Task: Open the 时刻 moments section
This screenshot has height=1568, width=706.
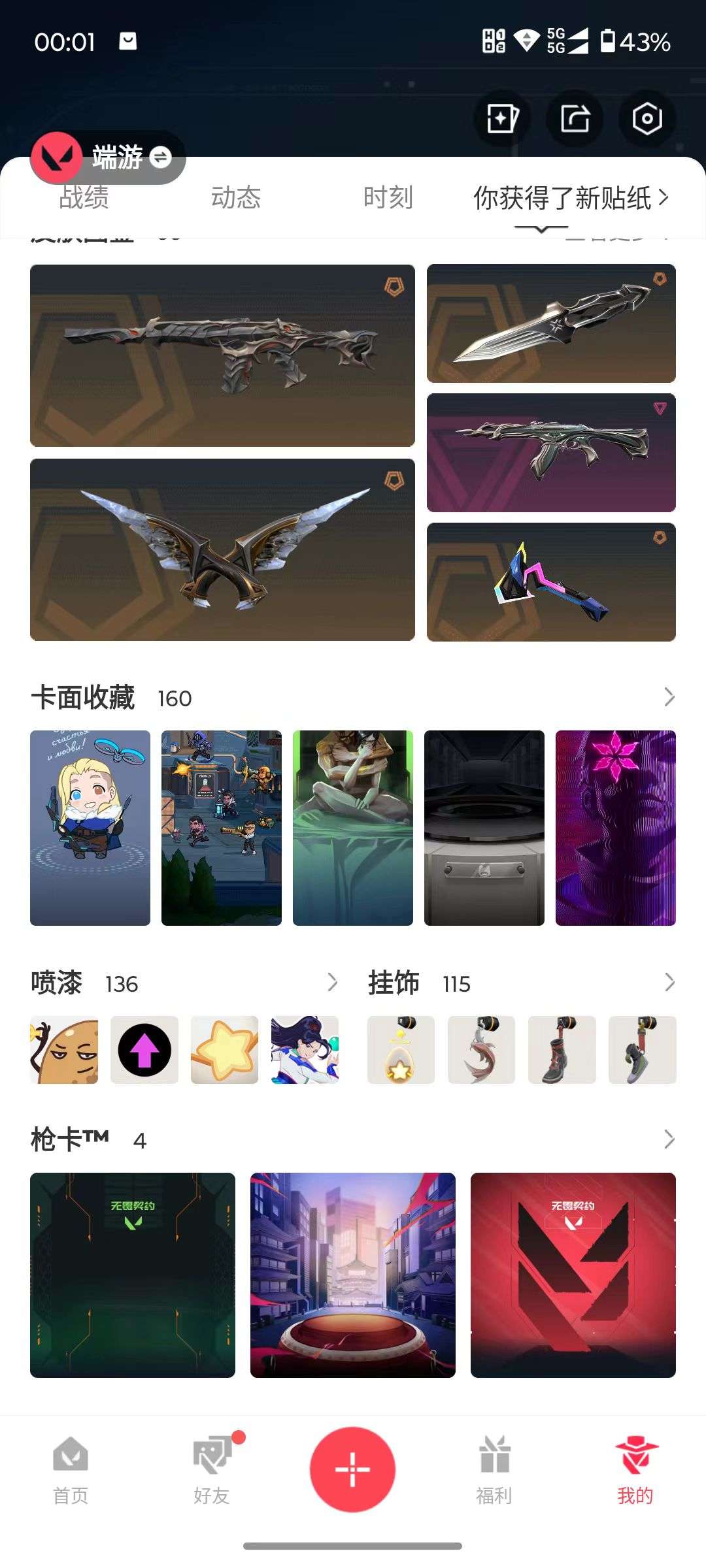Action: click(x=388, y=198)
